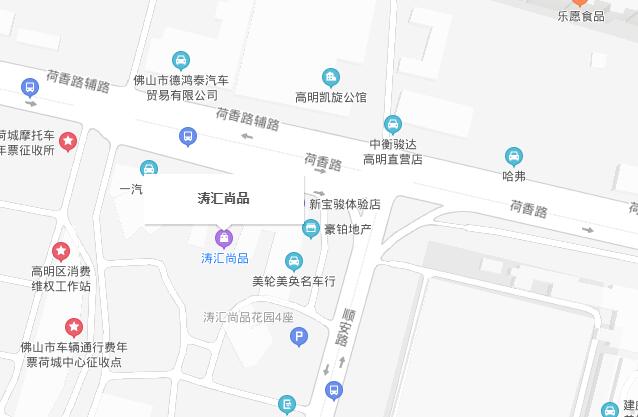
Task: Tap the 中衡骏达高明直营店 marker
Action: (393, 124)
